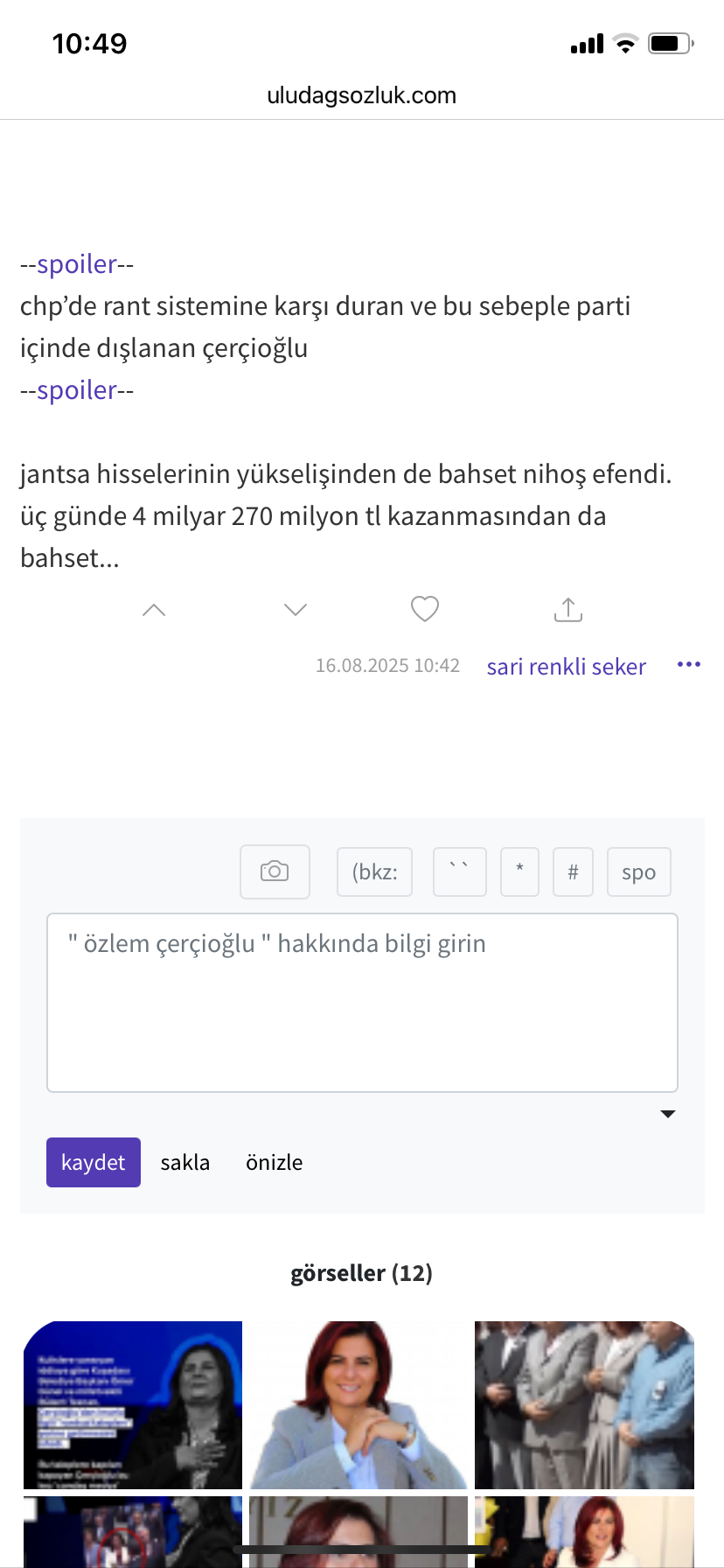Favorite the entry with the heart icon
The height and width of the screenshot is (1568, 724).
click(x=425, y=609)
